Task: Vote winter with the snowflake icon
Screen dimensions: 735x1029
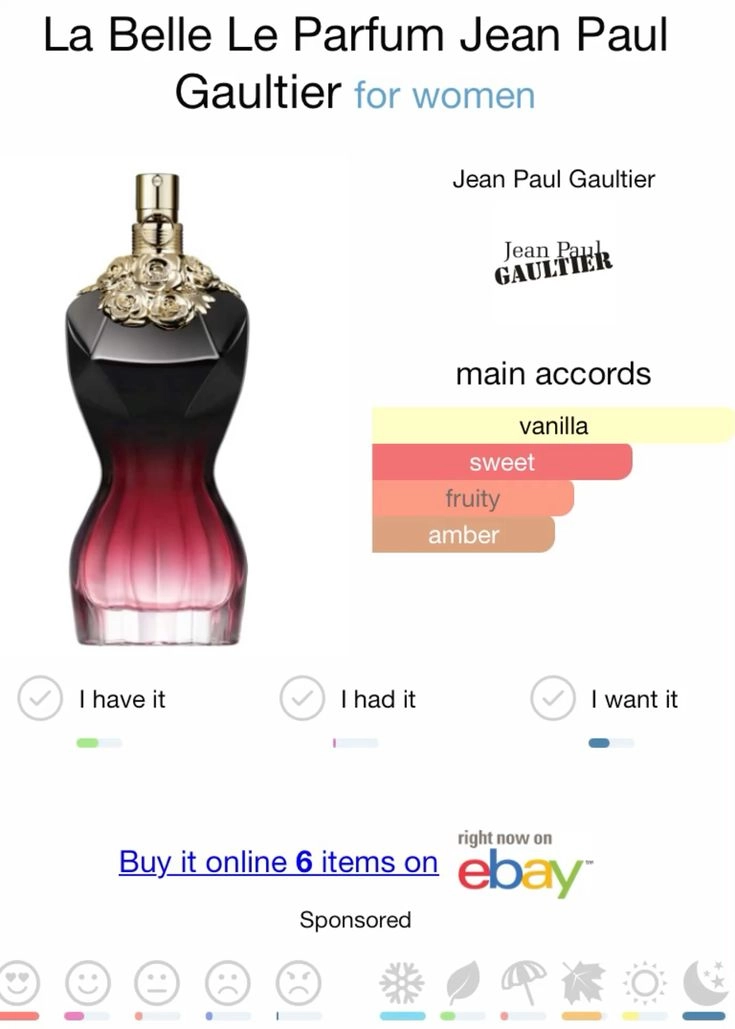Action: [402, 984]
